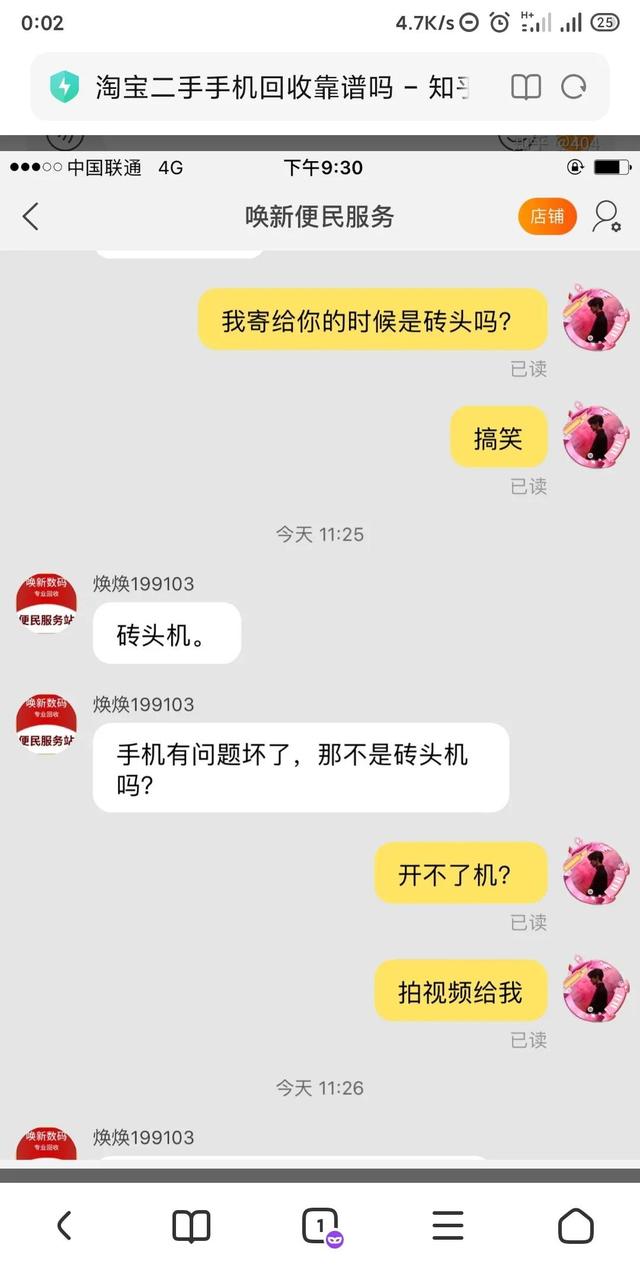The image size is (640, 1280).
Task: View the chat screenshot image in full
Action: [320, 650]
